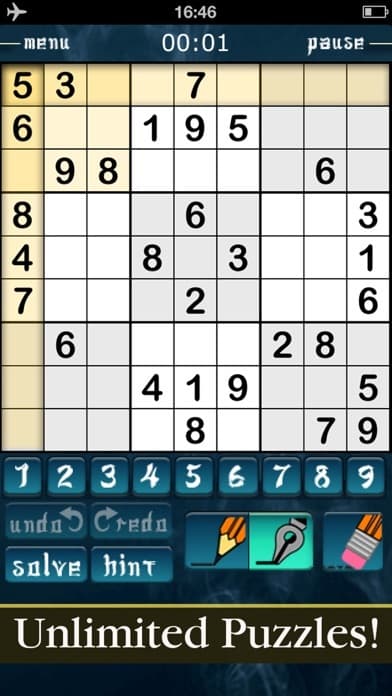Viewport: 392px width, 696px height.
Task: Select number 1 on the number pad
Action: [22, 477]
